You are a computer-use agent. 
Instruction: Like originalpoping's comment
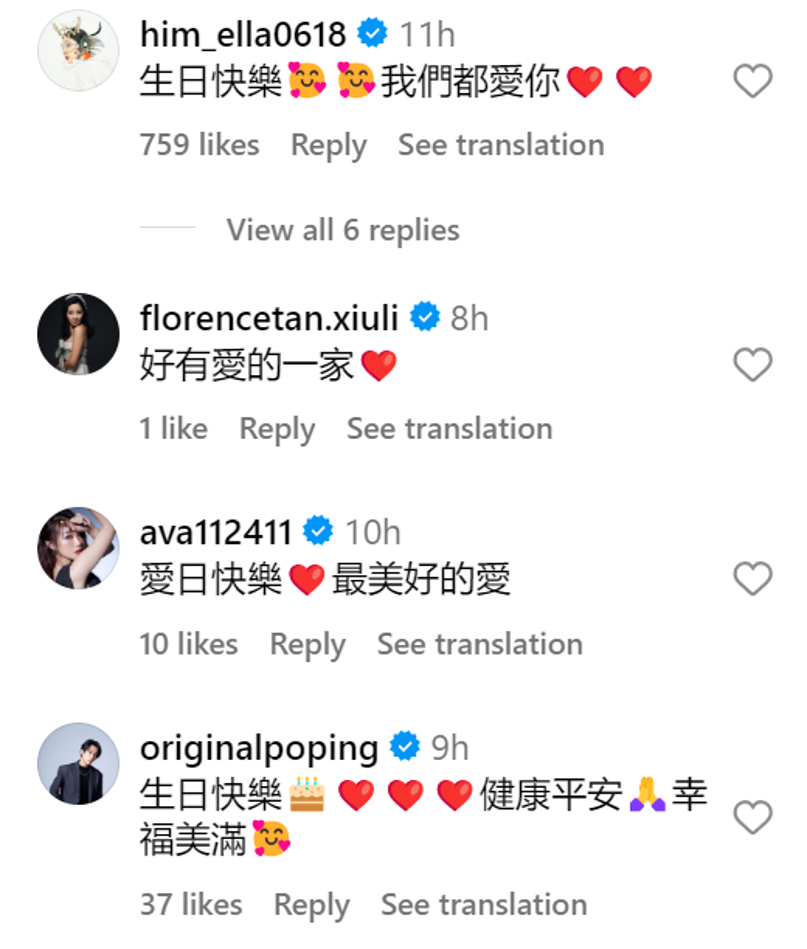point(753,818)
